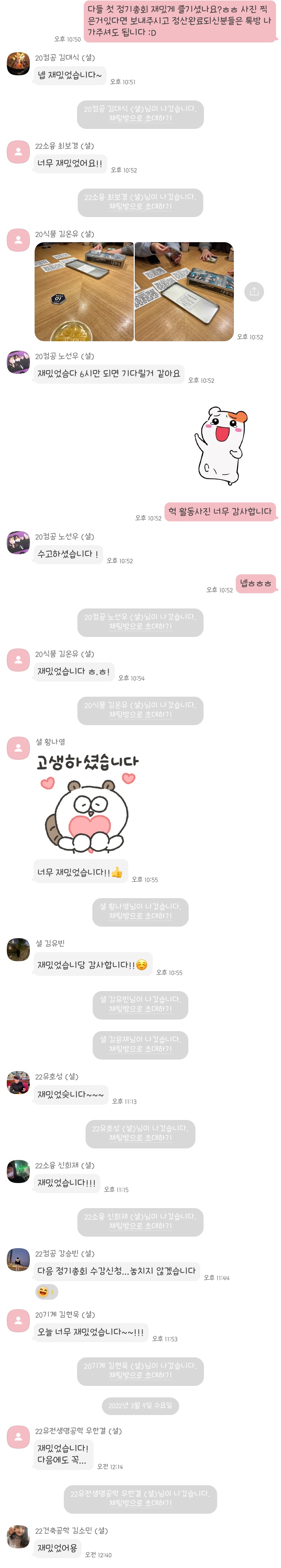View 설 김유빈's profile picture

click(x=18, y=950)
